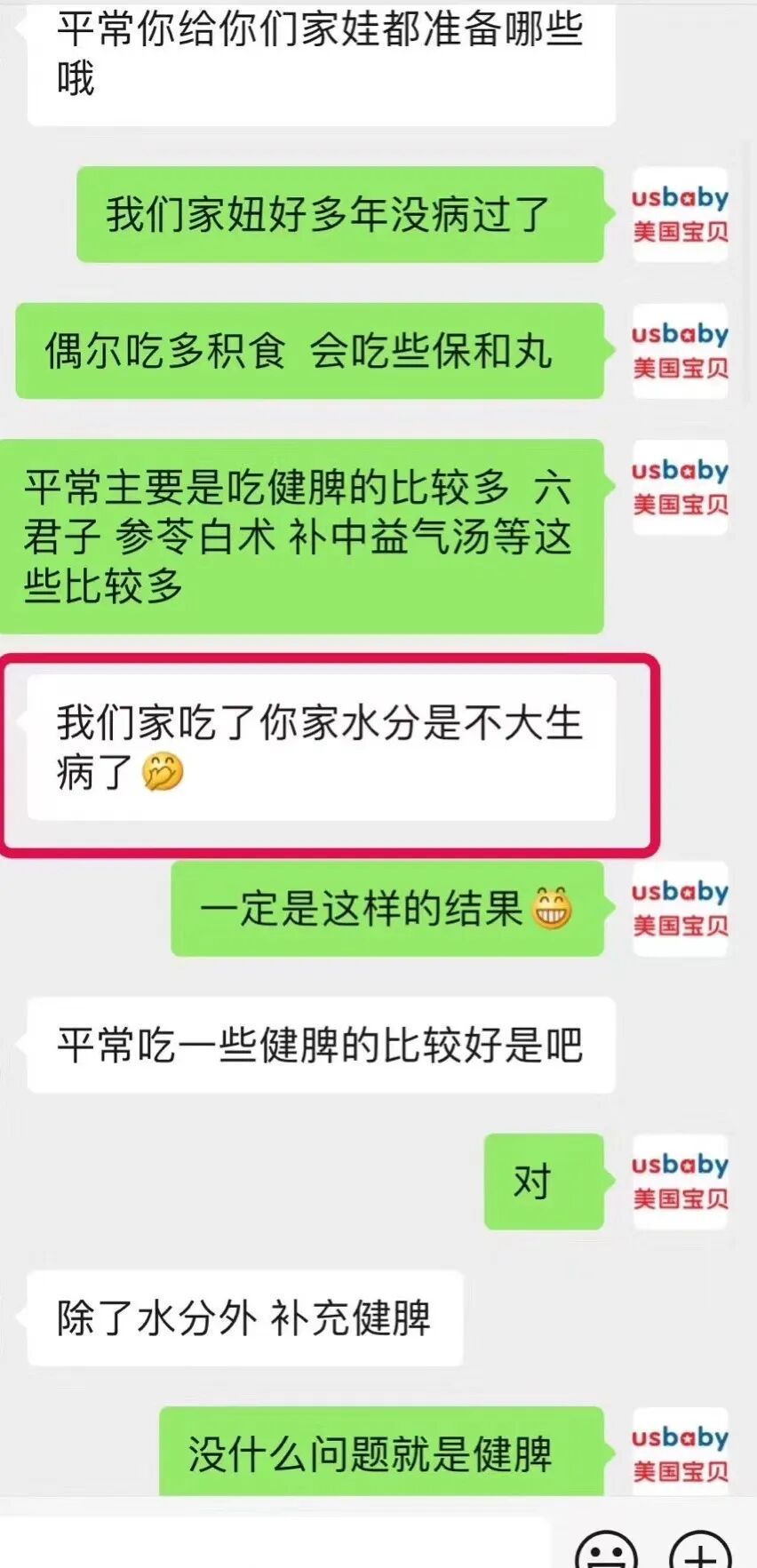Open usbaby avatar beside the '对' message

pos(681,1182)
